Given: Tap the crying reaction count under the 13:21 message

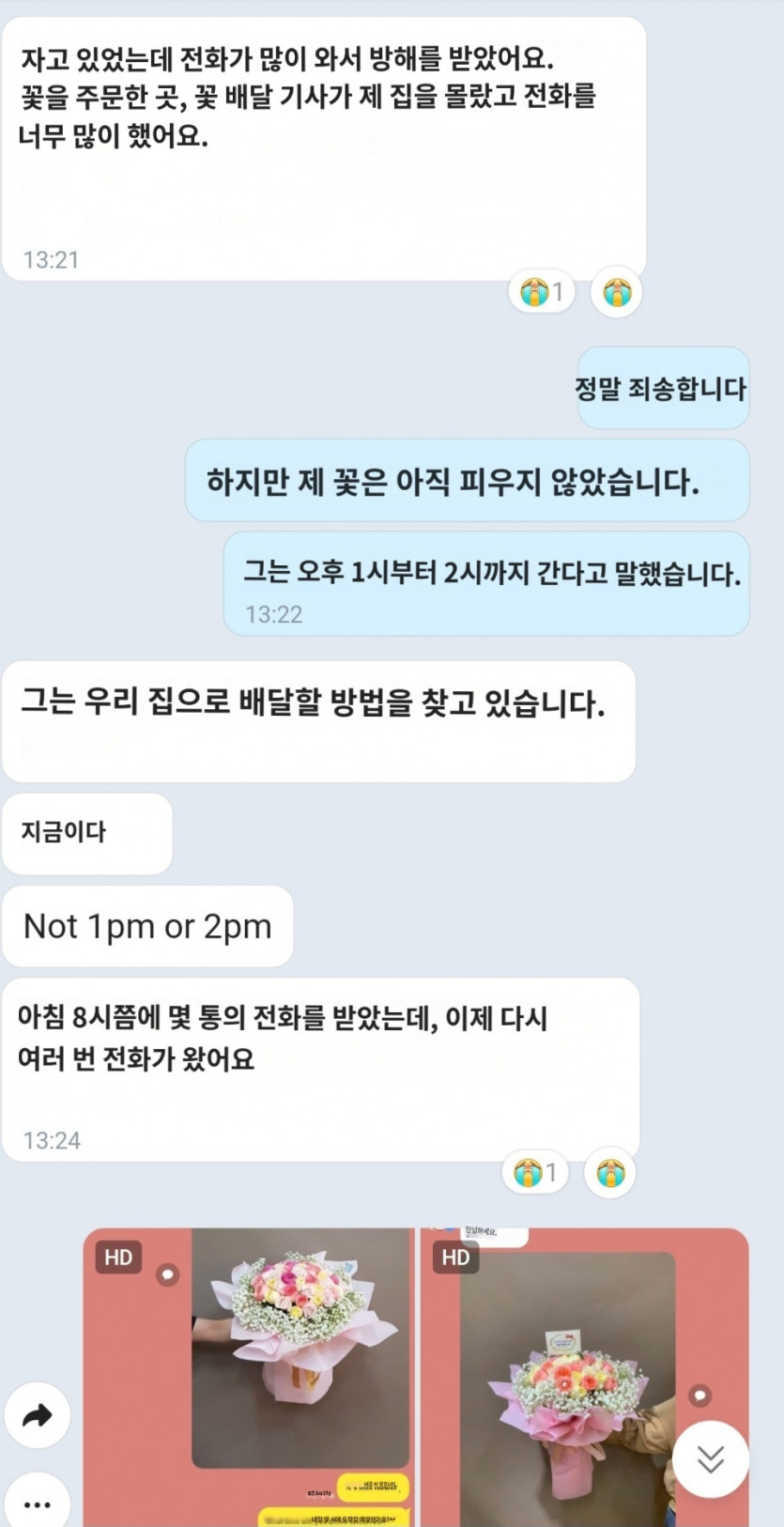Looking at the screenshot, I should pyautogui.click(x=542, y=292).
